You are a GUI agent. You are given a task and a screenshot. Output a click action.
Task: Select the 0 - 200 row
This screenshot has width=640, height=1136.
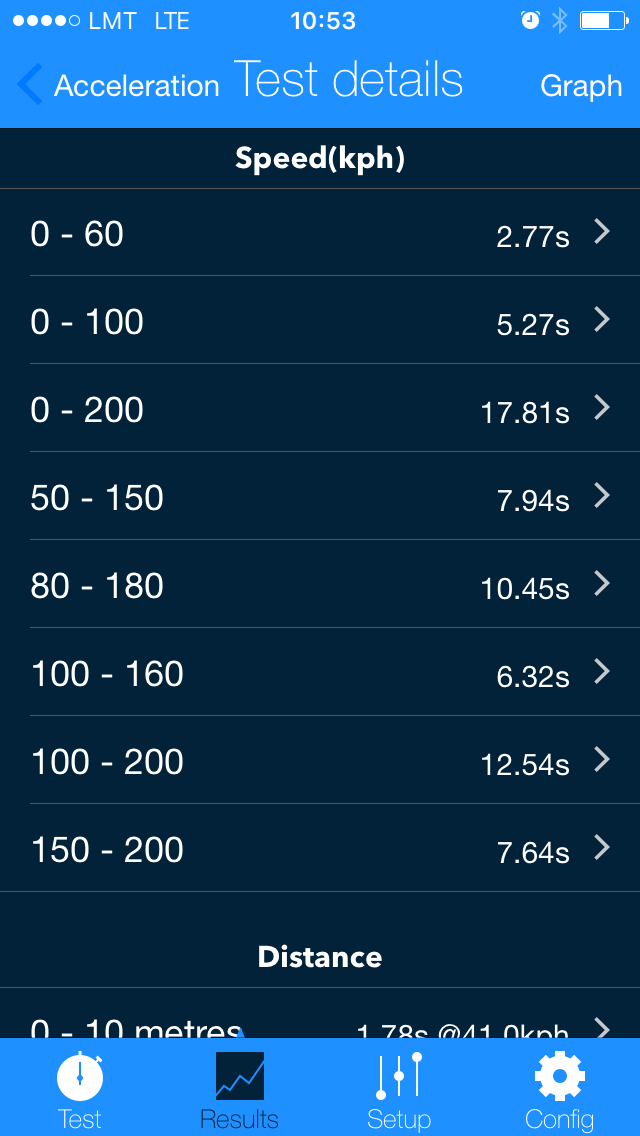[320, 410]
